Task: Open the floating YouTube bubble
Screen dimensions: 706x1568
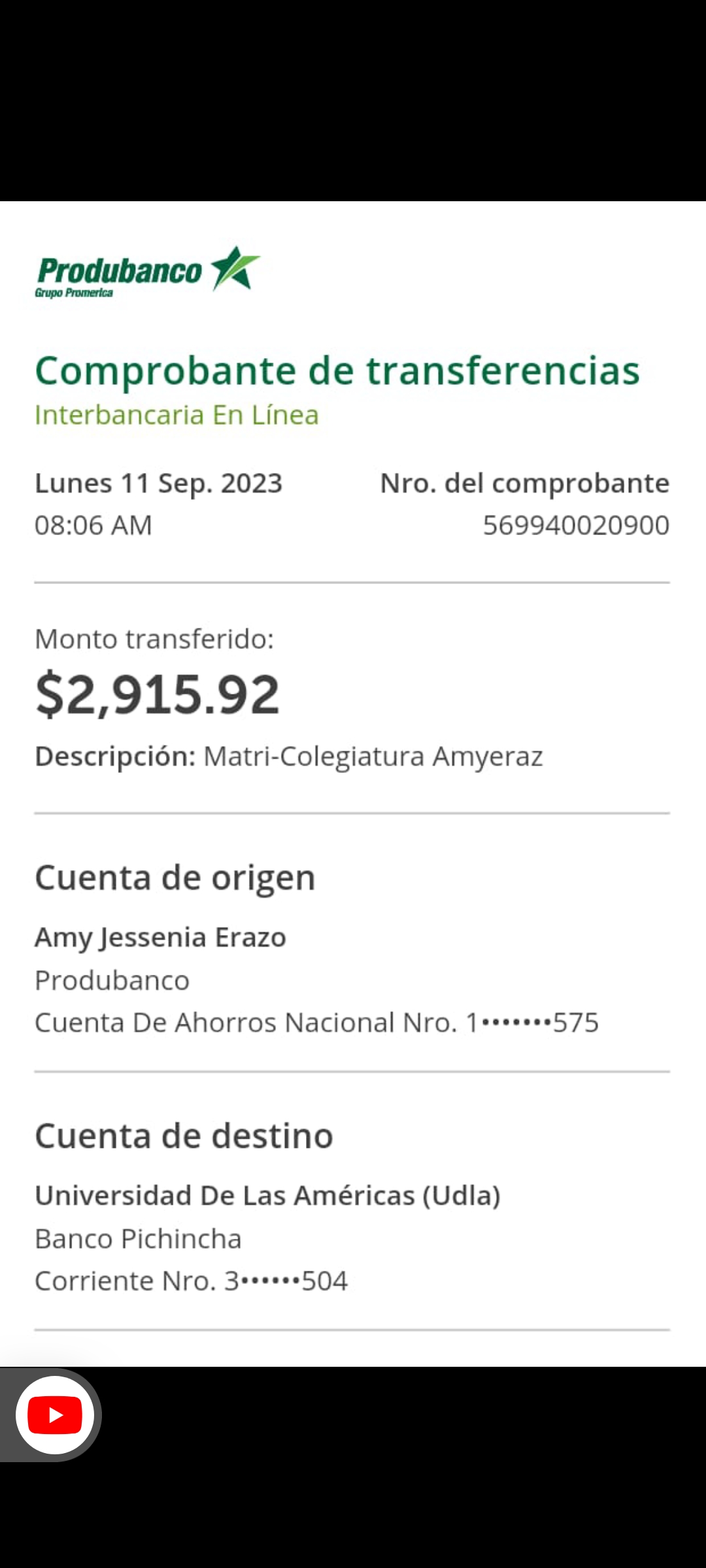Action: point(55,1414)
